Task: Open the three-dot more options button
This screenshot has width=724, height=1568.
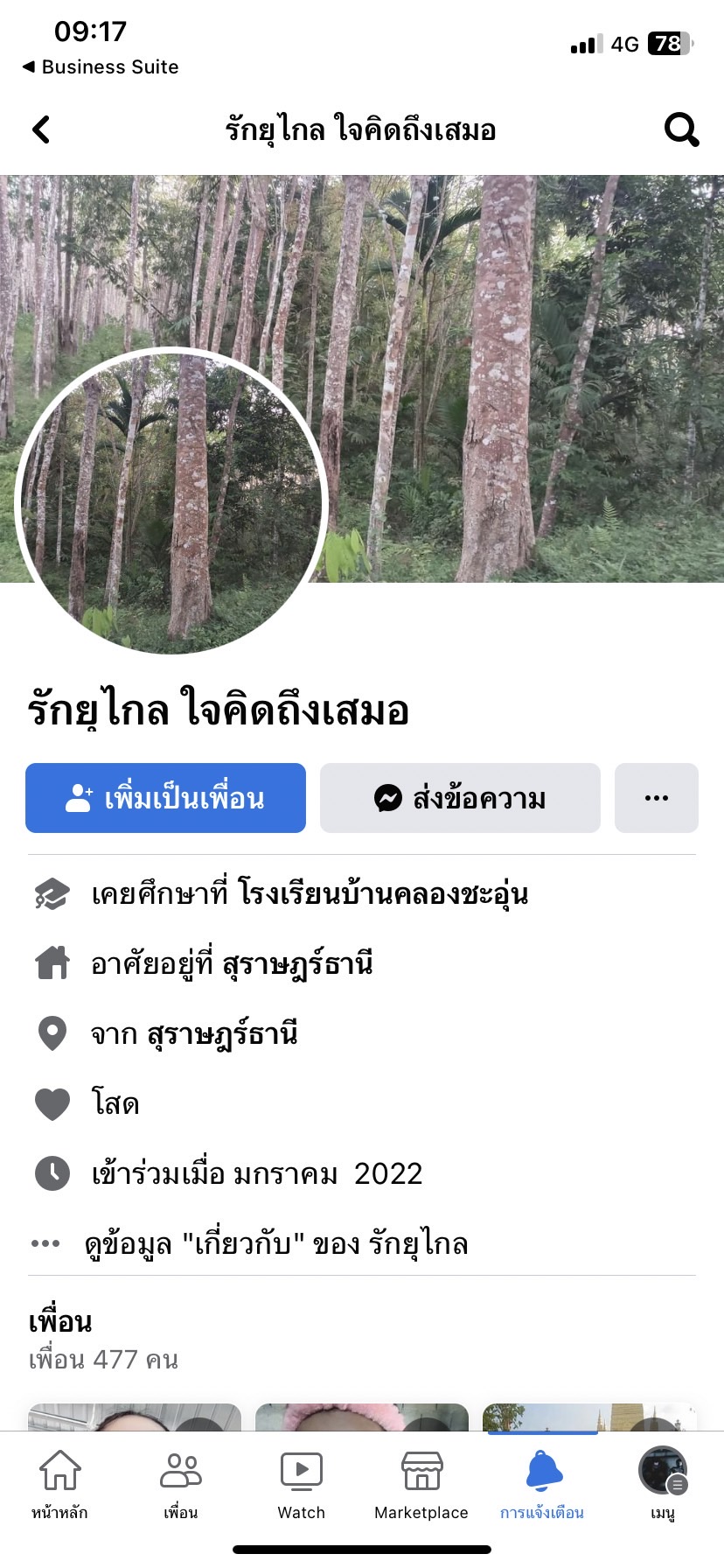Action: click(656, 798)
